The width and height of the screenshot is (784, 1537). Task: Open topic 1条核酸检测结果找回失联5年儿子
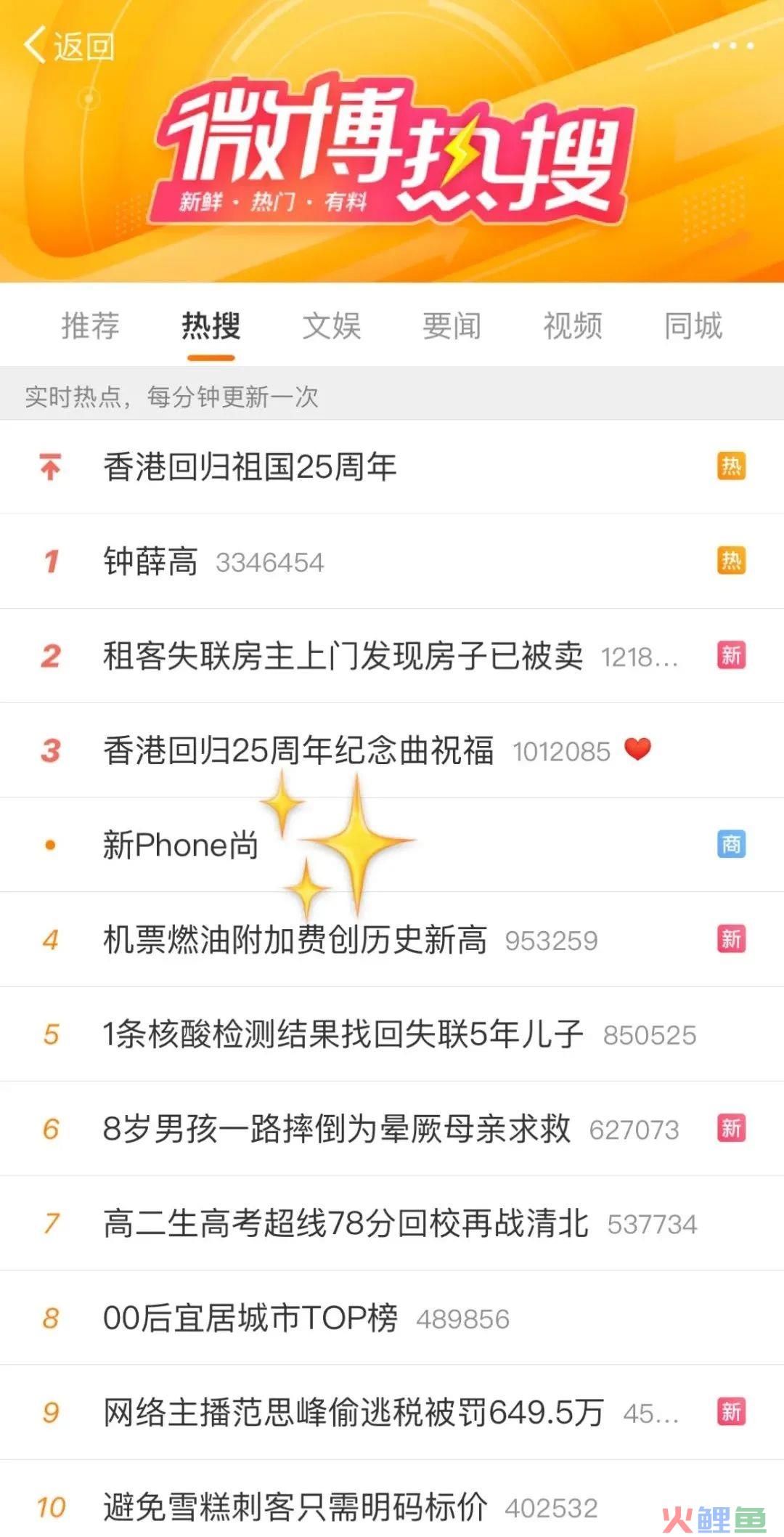point(343,1034)
